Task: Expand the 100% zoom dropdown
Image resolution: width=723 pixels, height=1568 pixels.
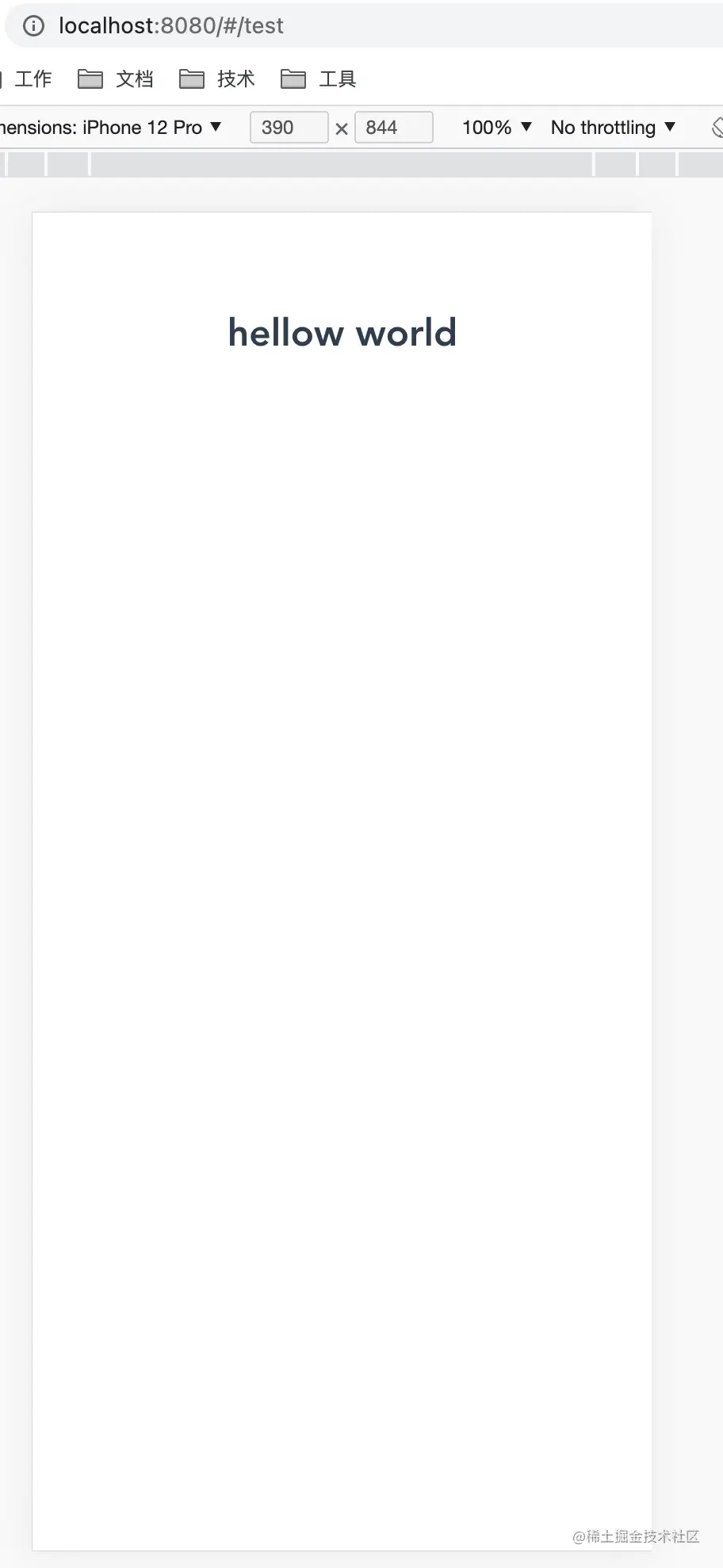Action: (x=497, y=128)
